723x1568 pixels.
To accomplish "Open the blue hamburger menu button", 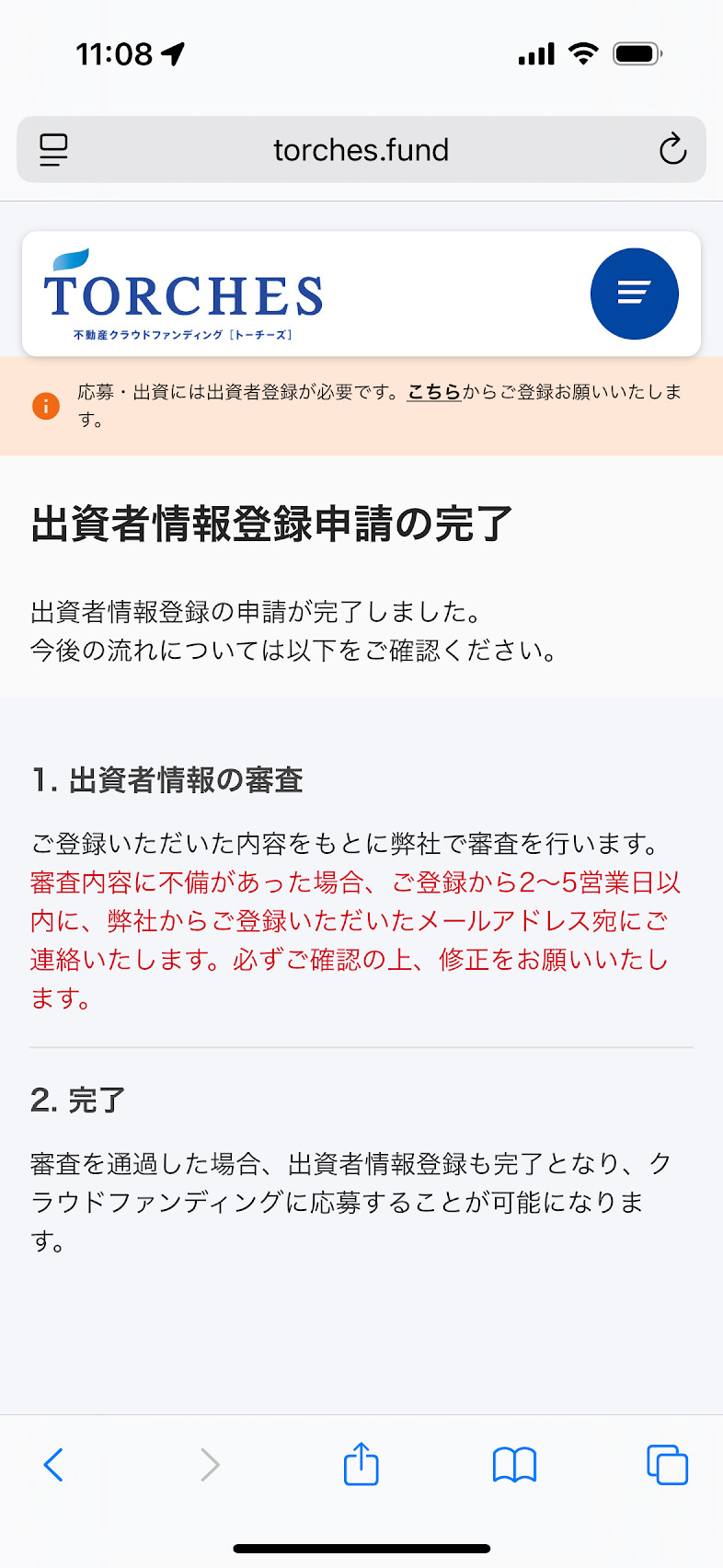I will pyautogui.click(x=634, y=294).
